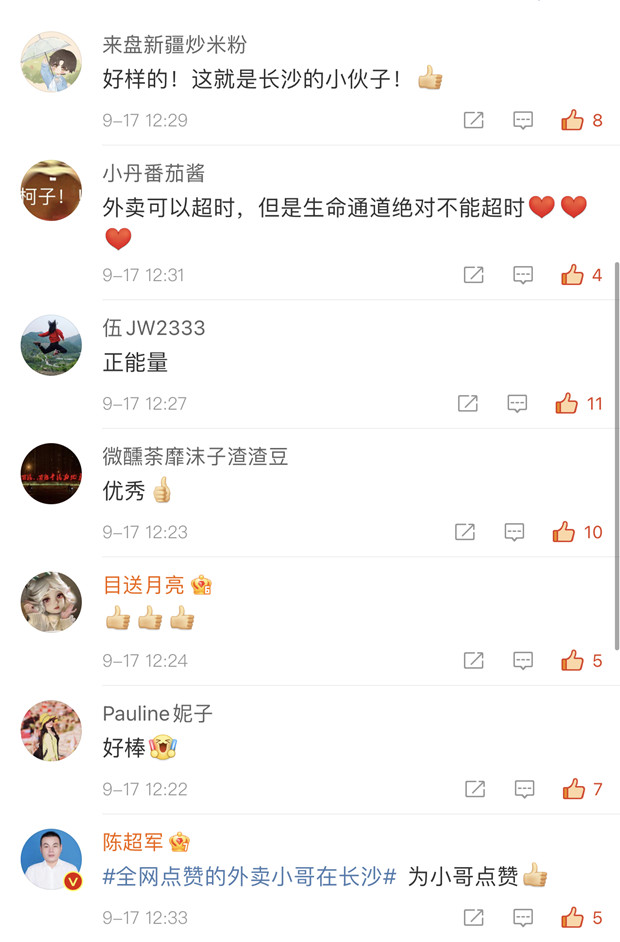Viewport: 620px width, 942px height.
Task: Repost 伍JW2333's comment
Action: coord(467,404)
